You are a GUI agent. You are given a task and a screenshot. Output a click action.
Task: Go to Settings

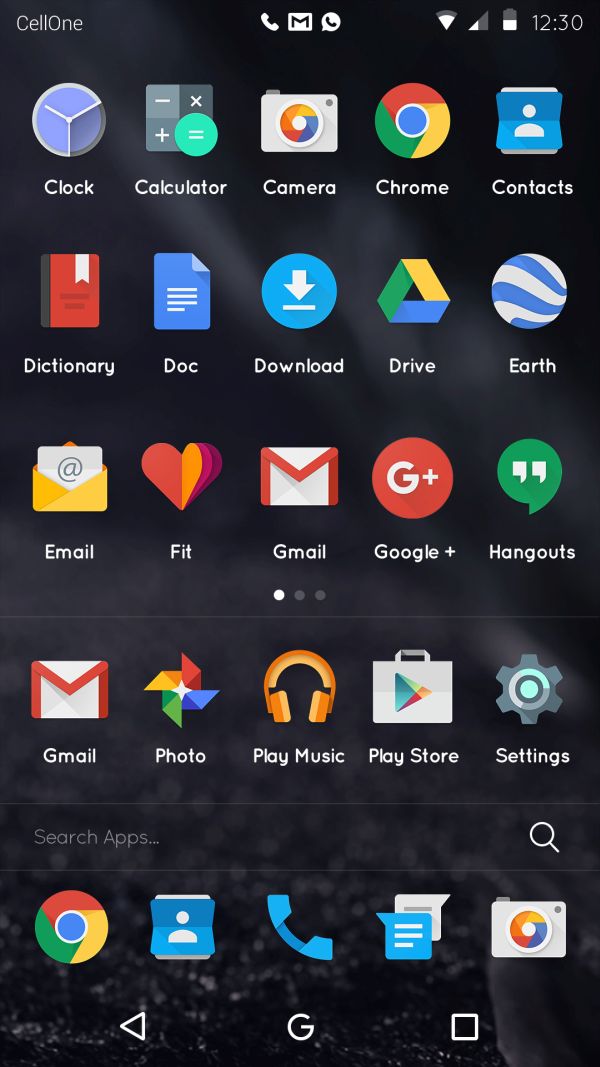(530, 690)
